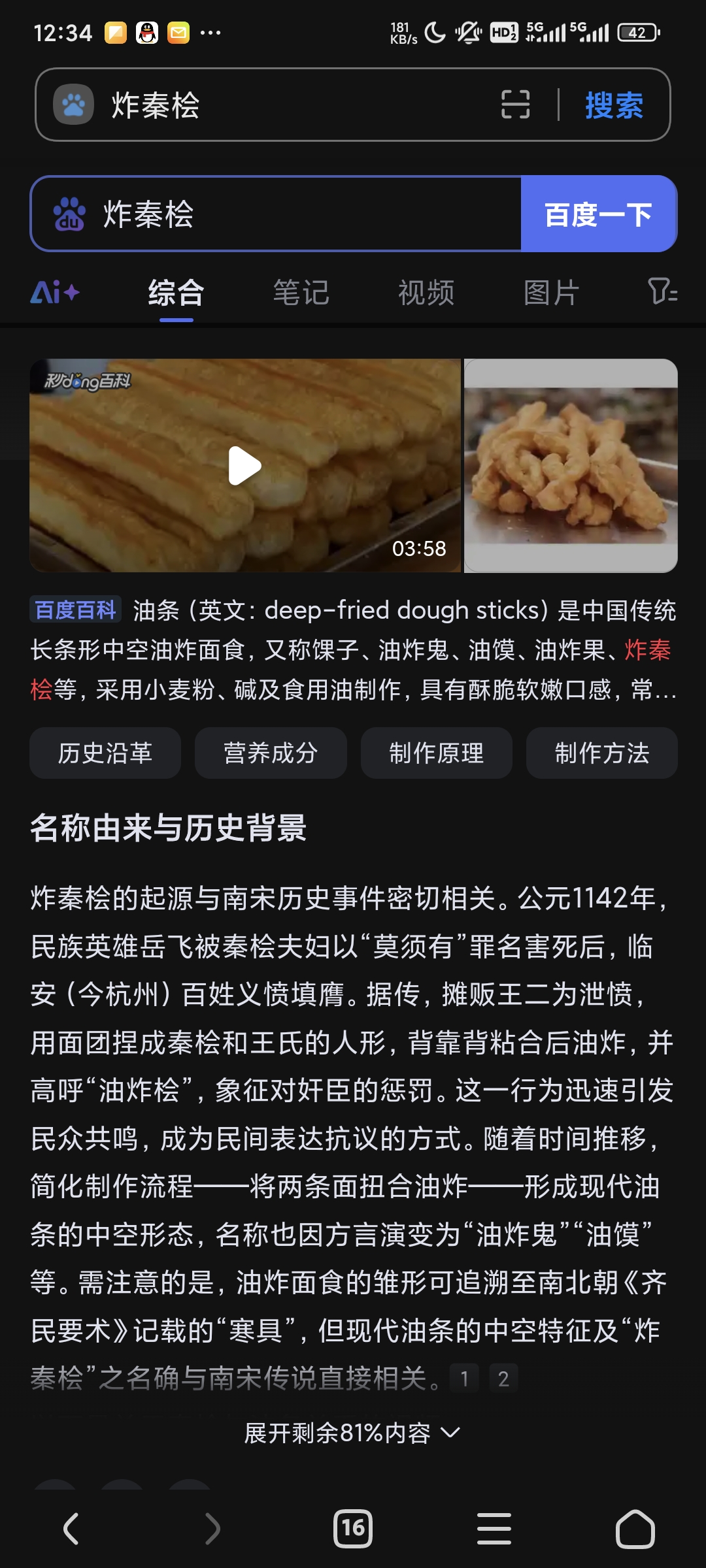Expand 展开剩余81%内容
706x1568 pixels.
click(352, 1433)
